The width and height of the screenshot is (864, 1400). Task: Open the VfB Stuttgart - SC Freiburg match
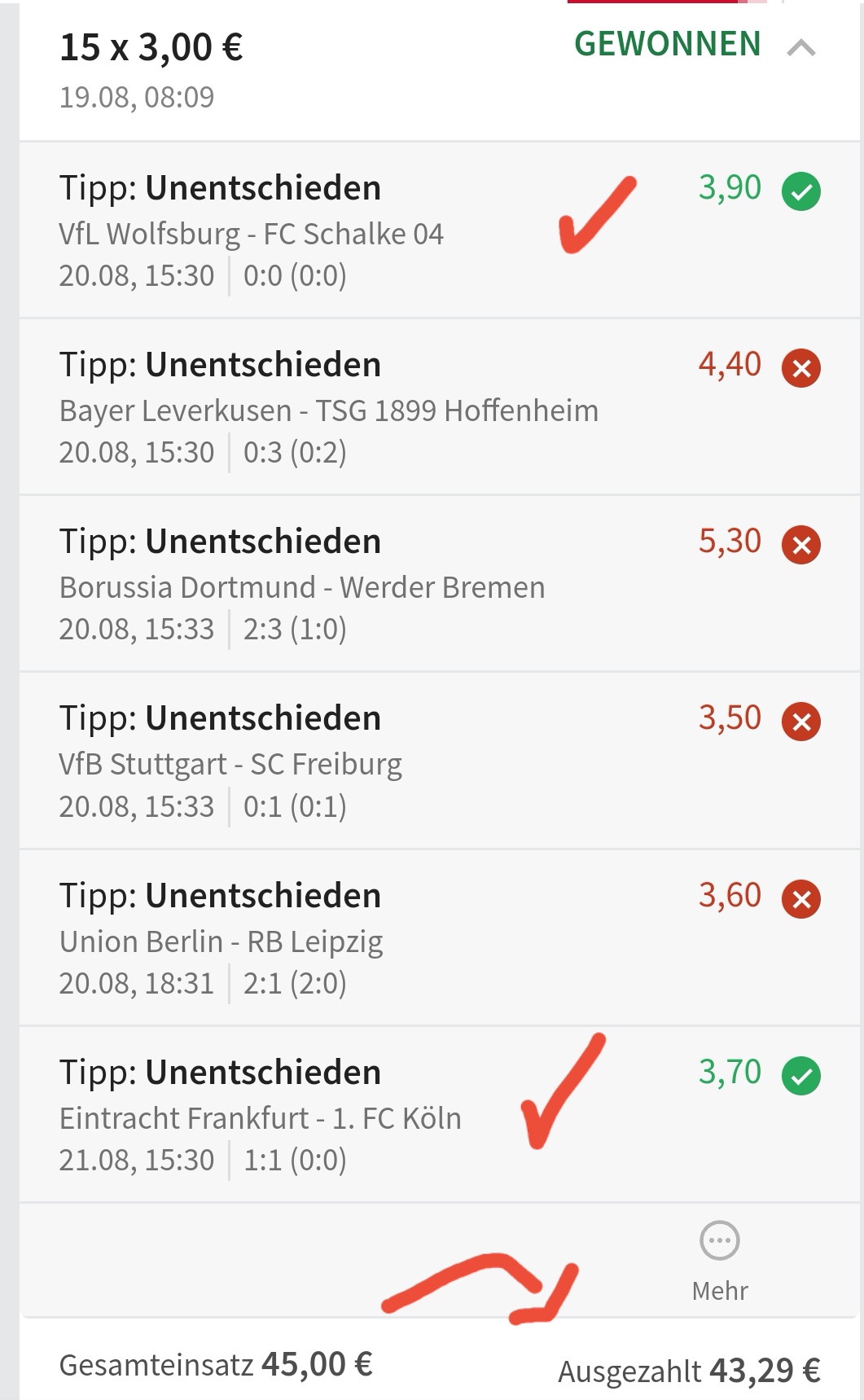tap(230, 765)
